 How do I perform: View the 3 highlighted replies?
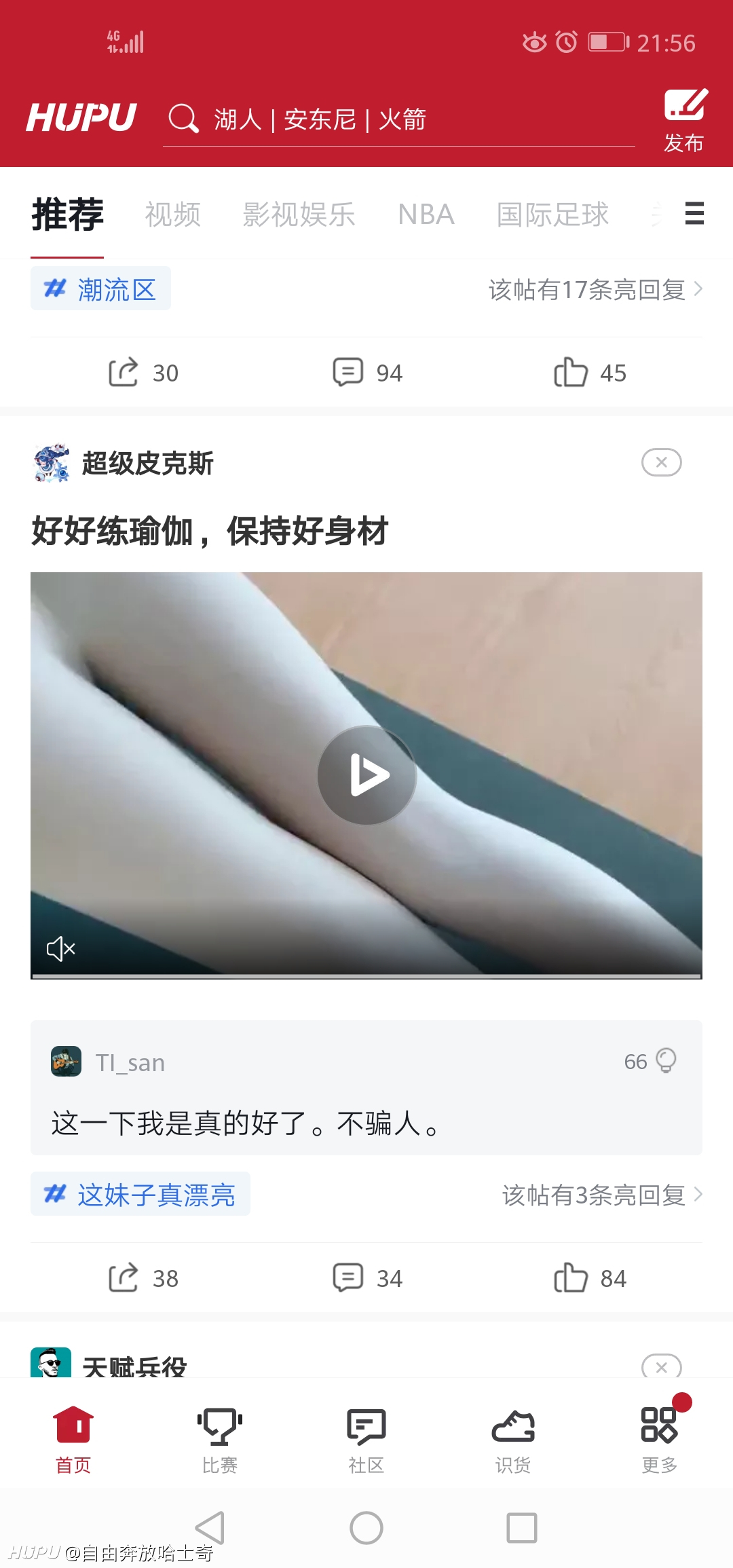click(x=602, y=1195)
